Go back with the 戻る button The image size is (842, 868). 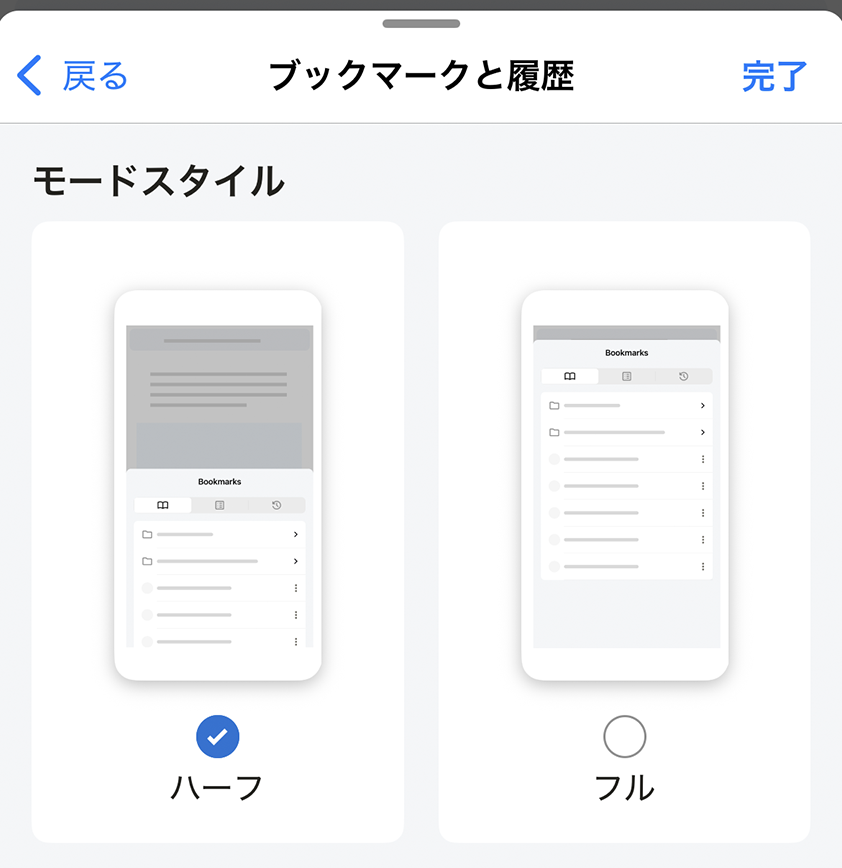click(x=74, y=76)
